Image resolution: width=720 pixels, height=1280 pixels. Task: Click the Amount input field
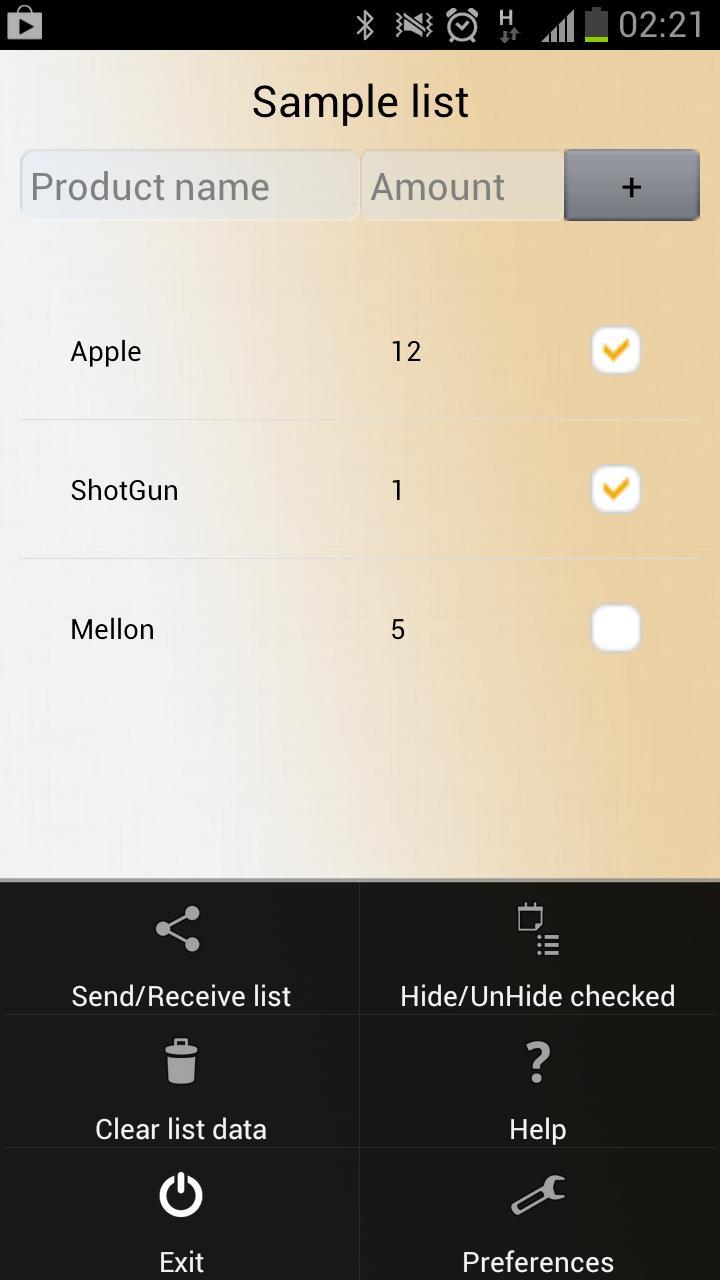click(x=460, y=185)
